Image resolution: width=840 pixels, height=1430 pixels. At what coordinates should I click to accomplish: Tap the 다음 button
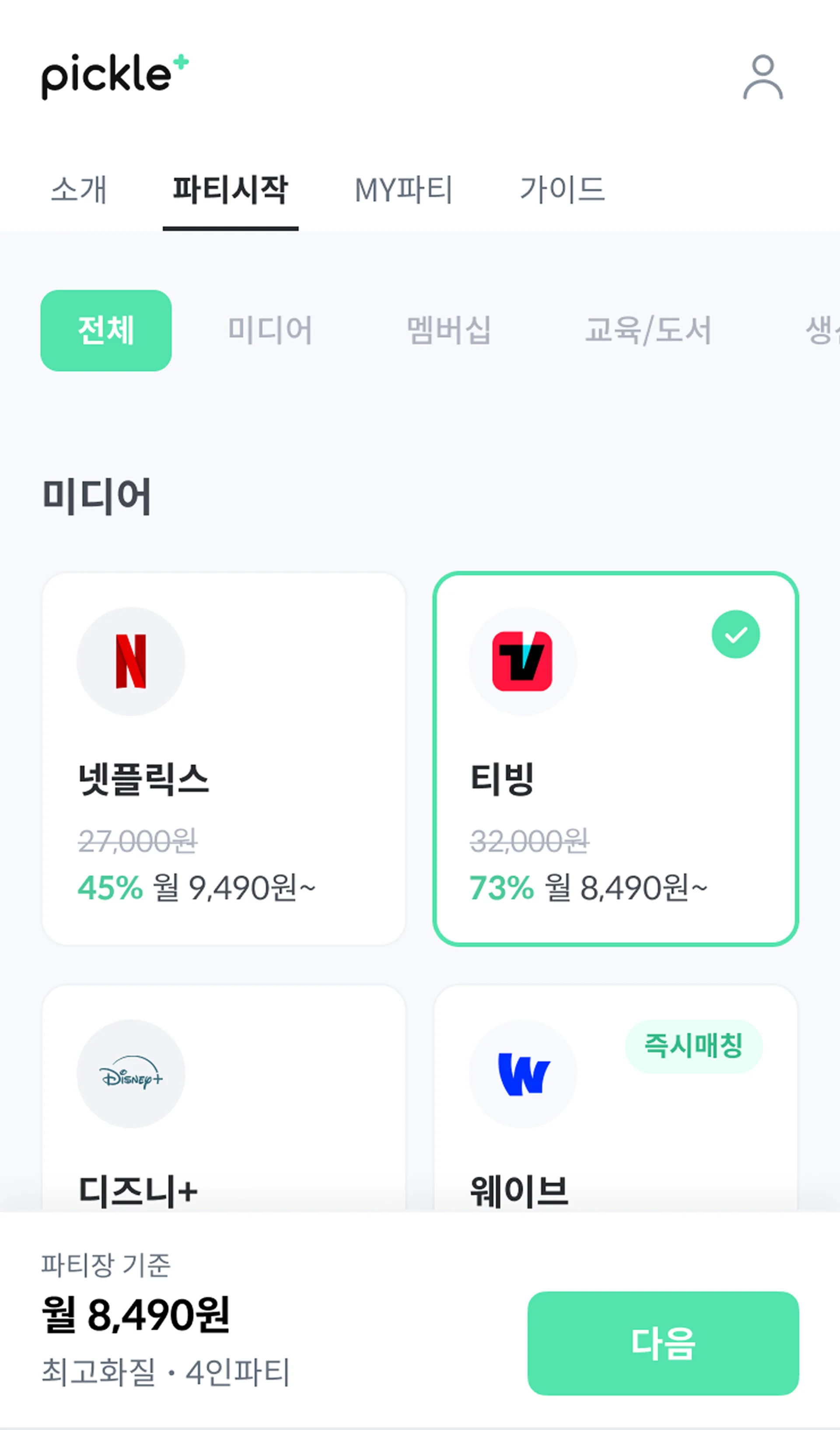click(662, 1343)
